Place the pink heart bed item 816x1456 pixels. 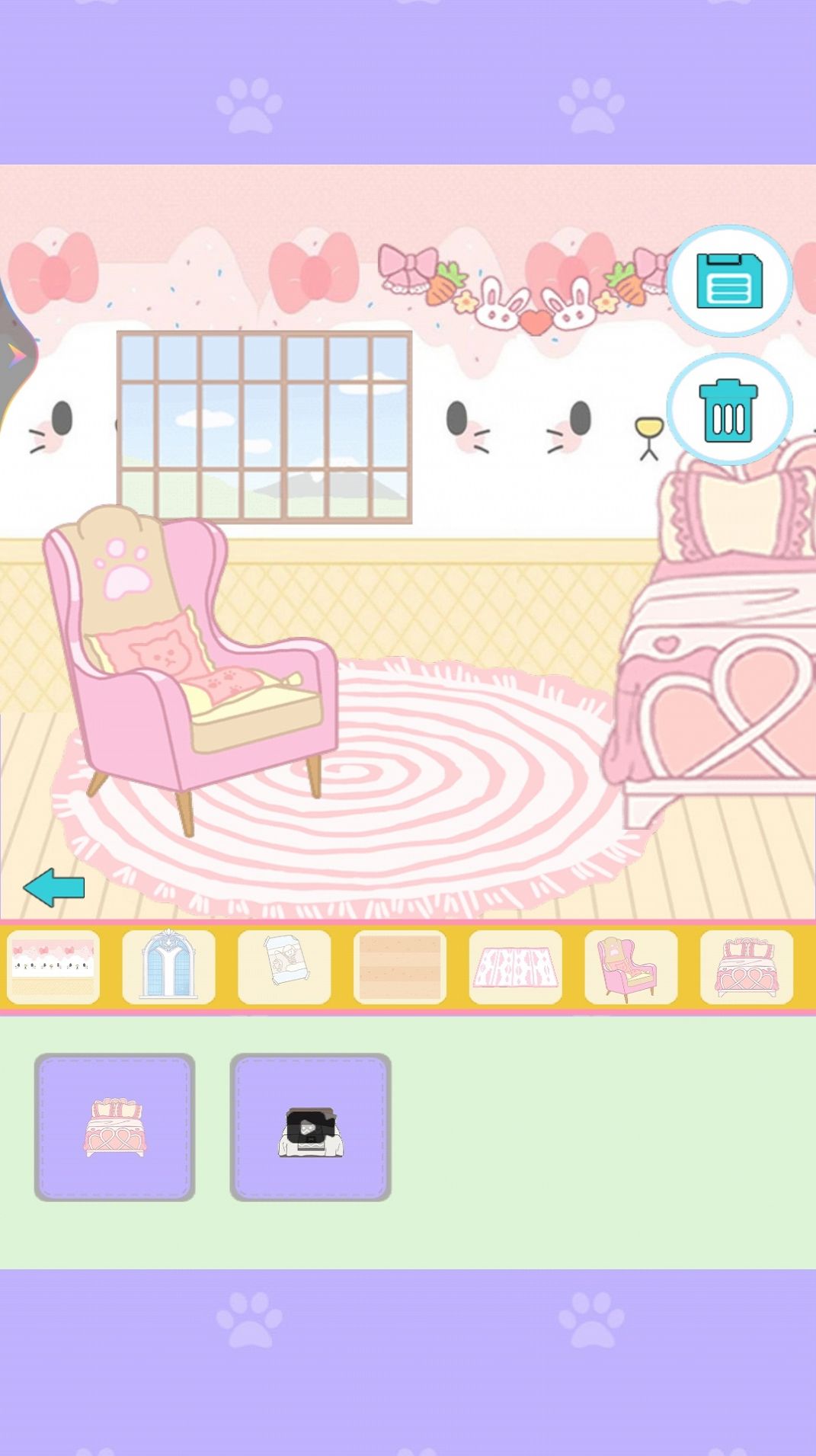pos(115,1127)
